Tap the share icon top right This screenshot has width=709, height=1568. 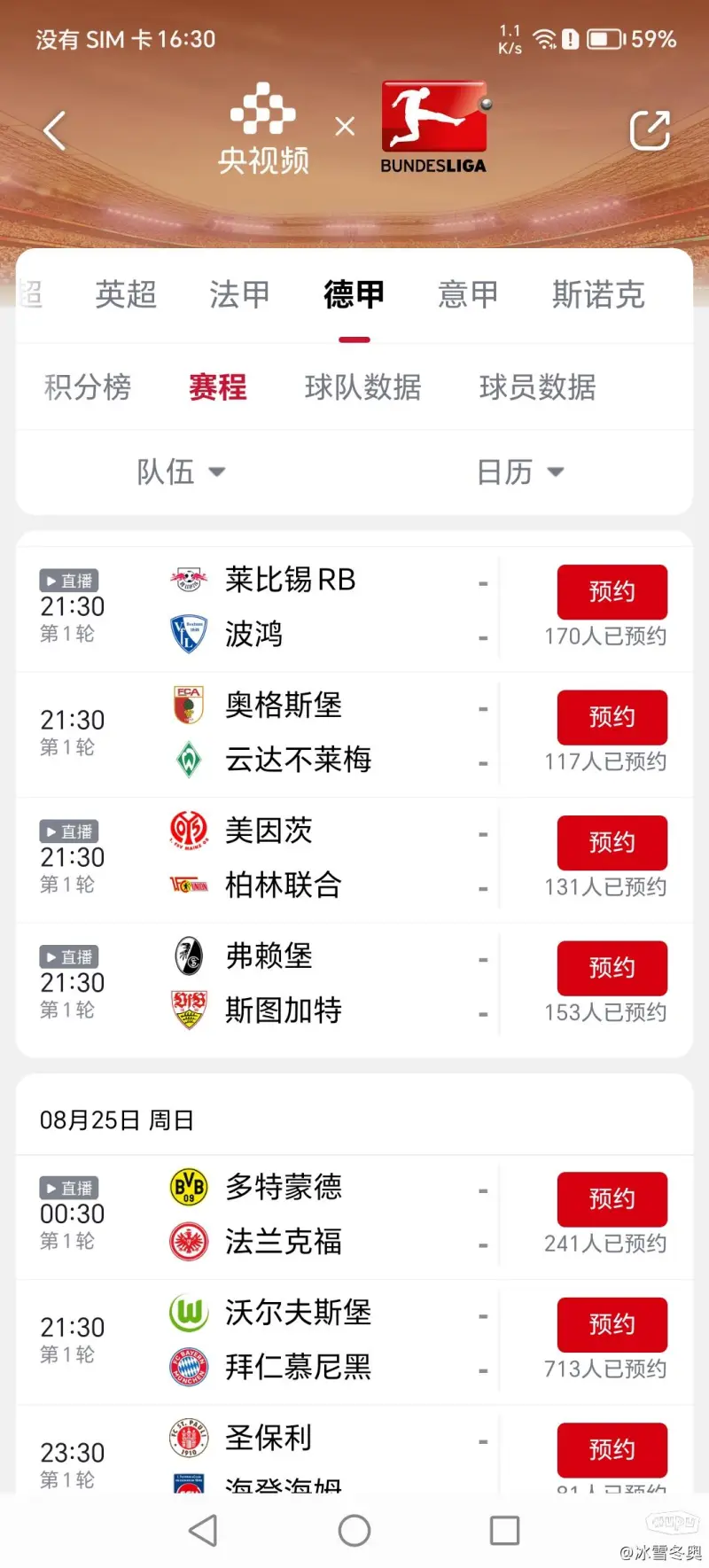pyautogui.click(x=651, y=129)
